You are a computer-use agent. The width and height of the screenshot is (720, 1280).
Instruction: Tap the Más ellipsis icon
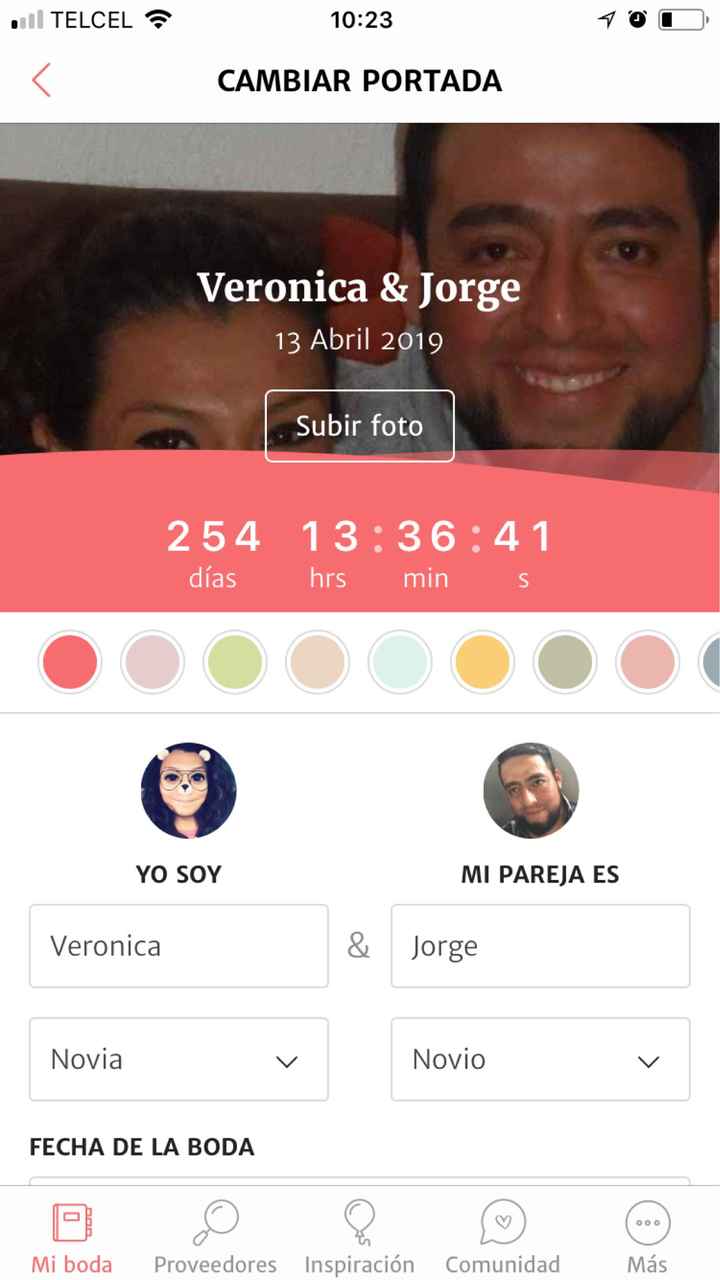pyautogui.click(x=646, y=1222)
